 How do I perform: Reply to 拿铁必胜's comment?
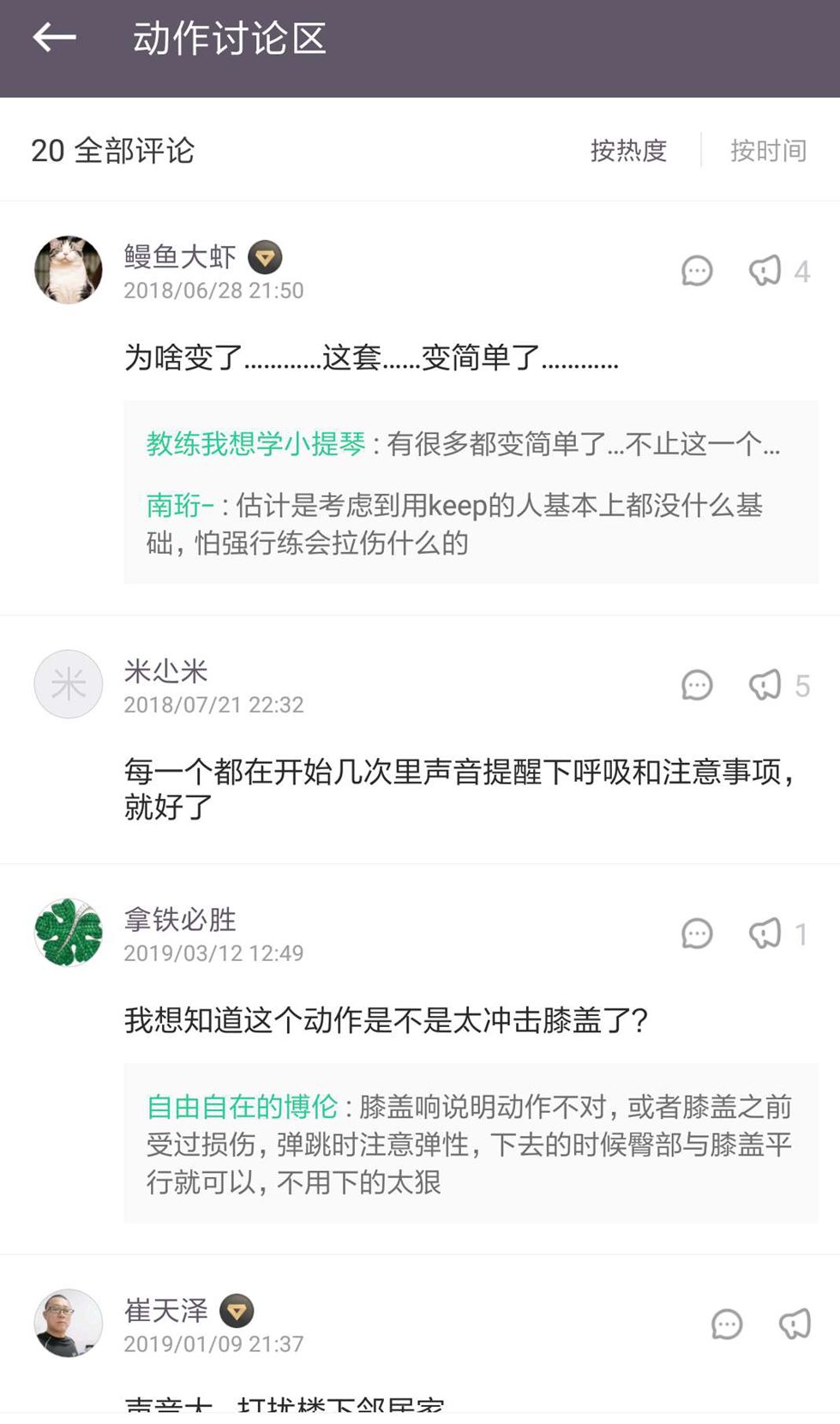click(697, 934)
